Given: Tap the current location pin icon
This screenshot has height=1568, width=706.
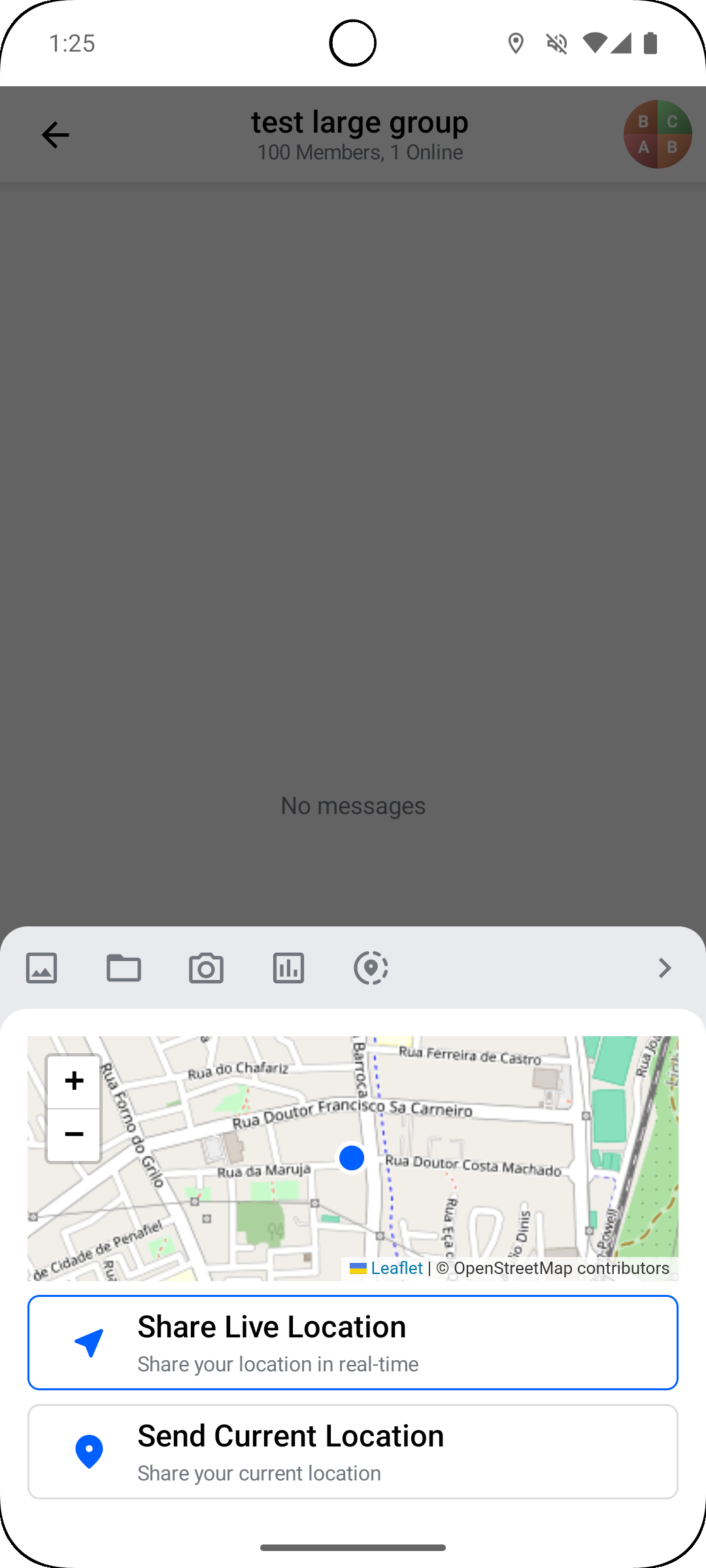Looking at the screenshot, I should (x=88, y=1452).
